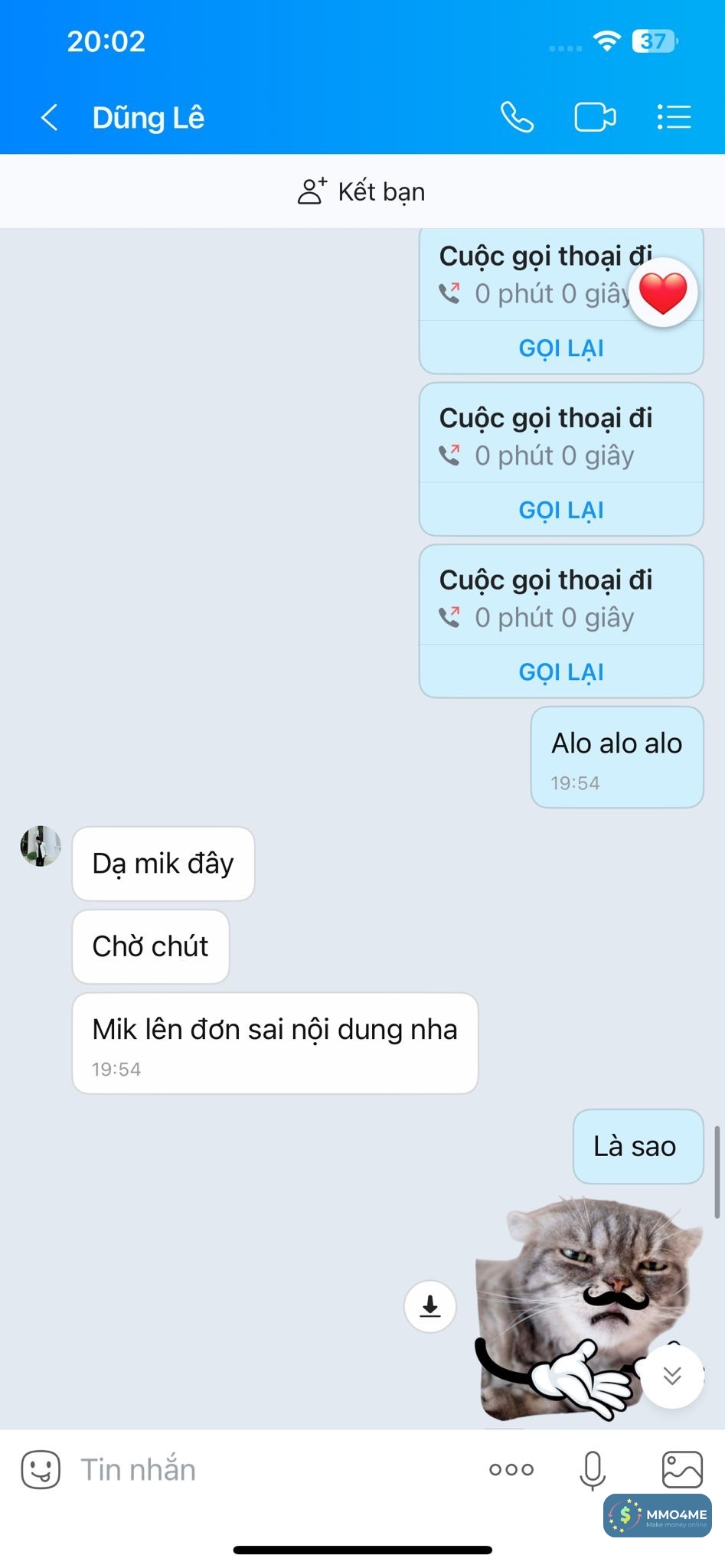Go back from Dũng Lê chat
This screenshot has width=725, height=1568.
tap(50, 118)
